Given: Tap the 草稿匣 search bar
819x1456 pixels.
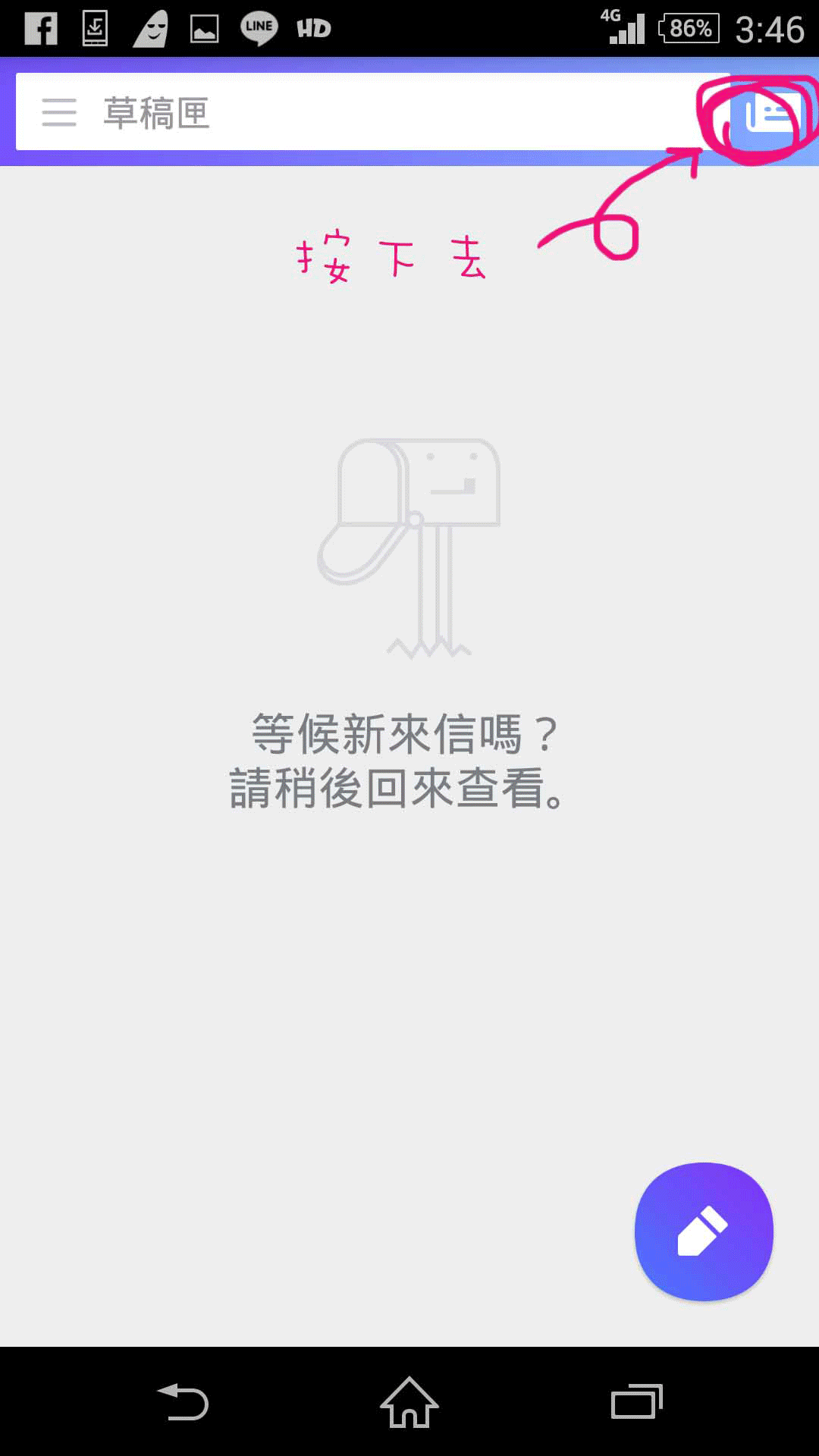Looking at the screenshot, I should 373,112.
